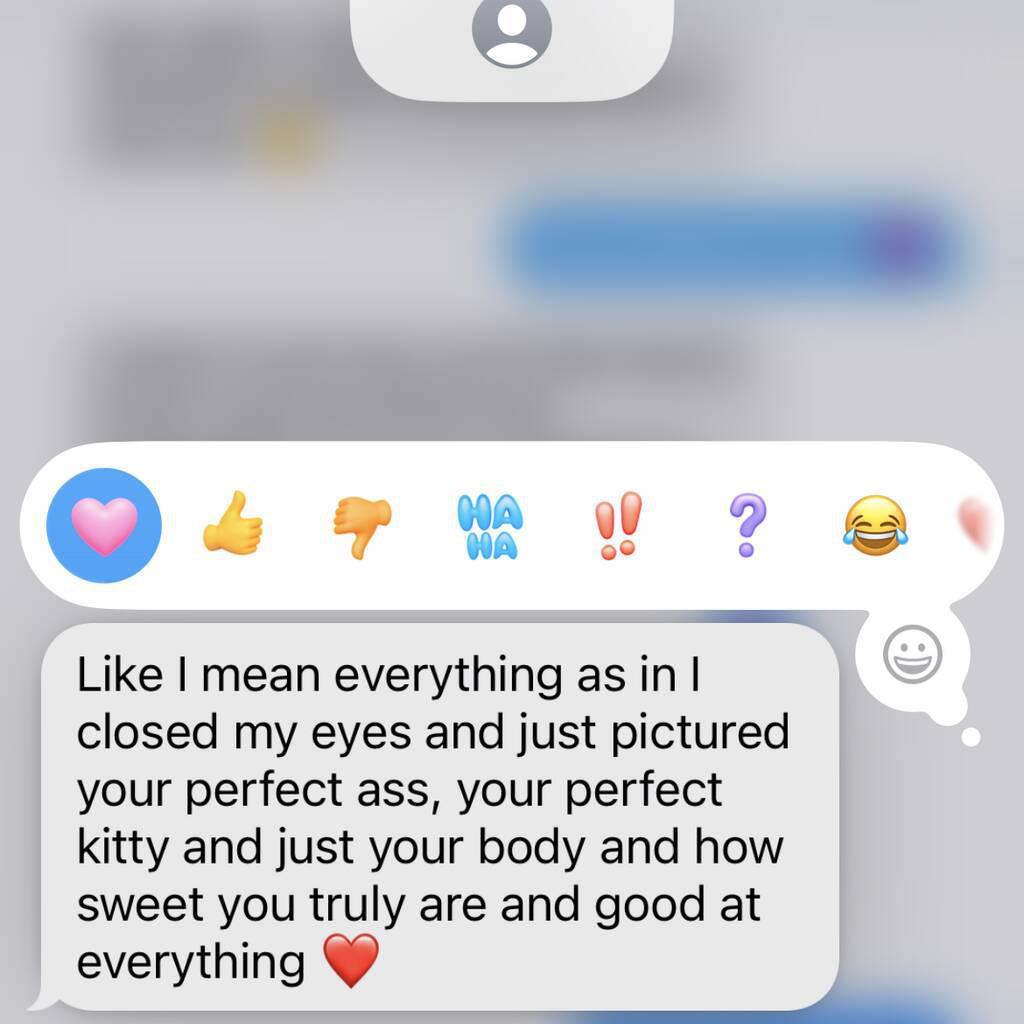React with the heart tapback
Screen dimensions: 1024x1024
(104, 526)
